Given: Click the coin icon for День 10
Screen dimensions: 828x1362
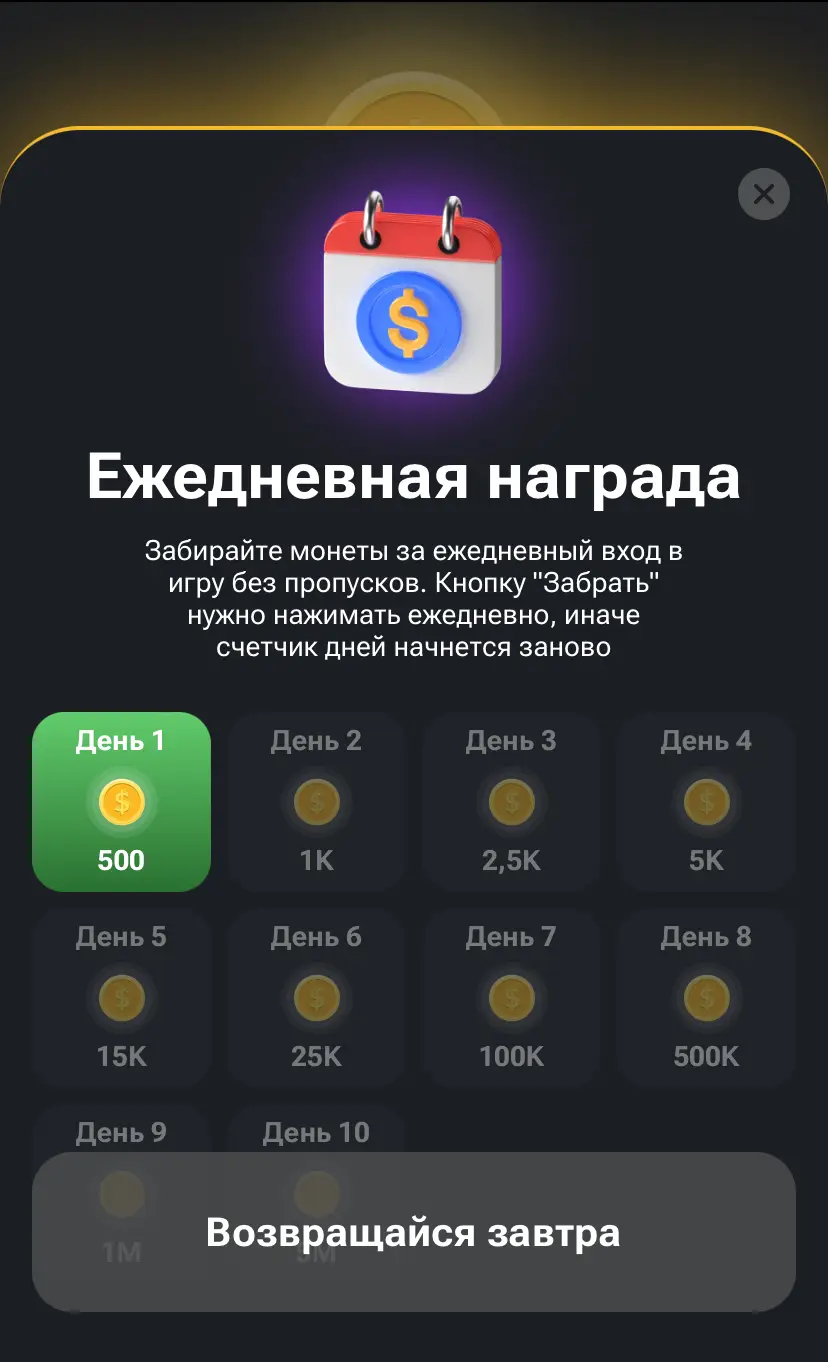Looking at the screenshot, I should click(x=317, y=1193).
